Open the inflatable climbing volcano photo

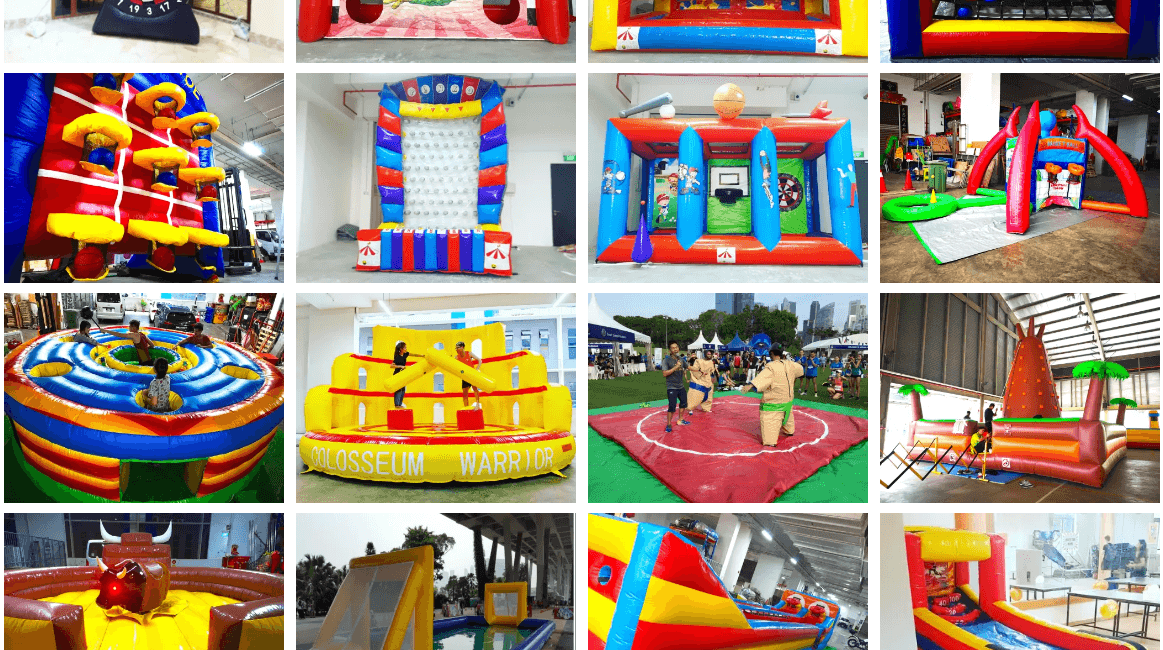coord(1019,398)
